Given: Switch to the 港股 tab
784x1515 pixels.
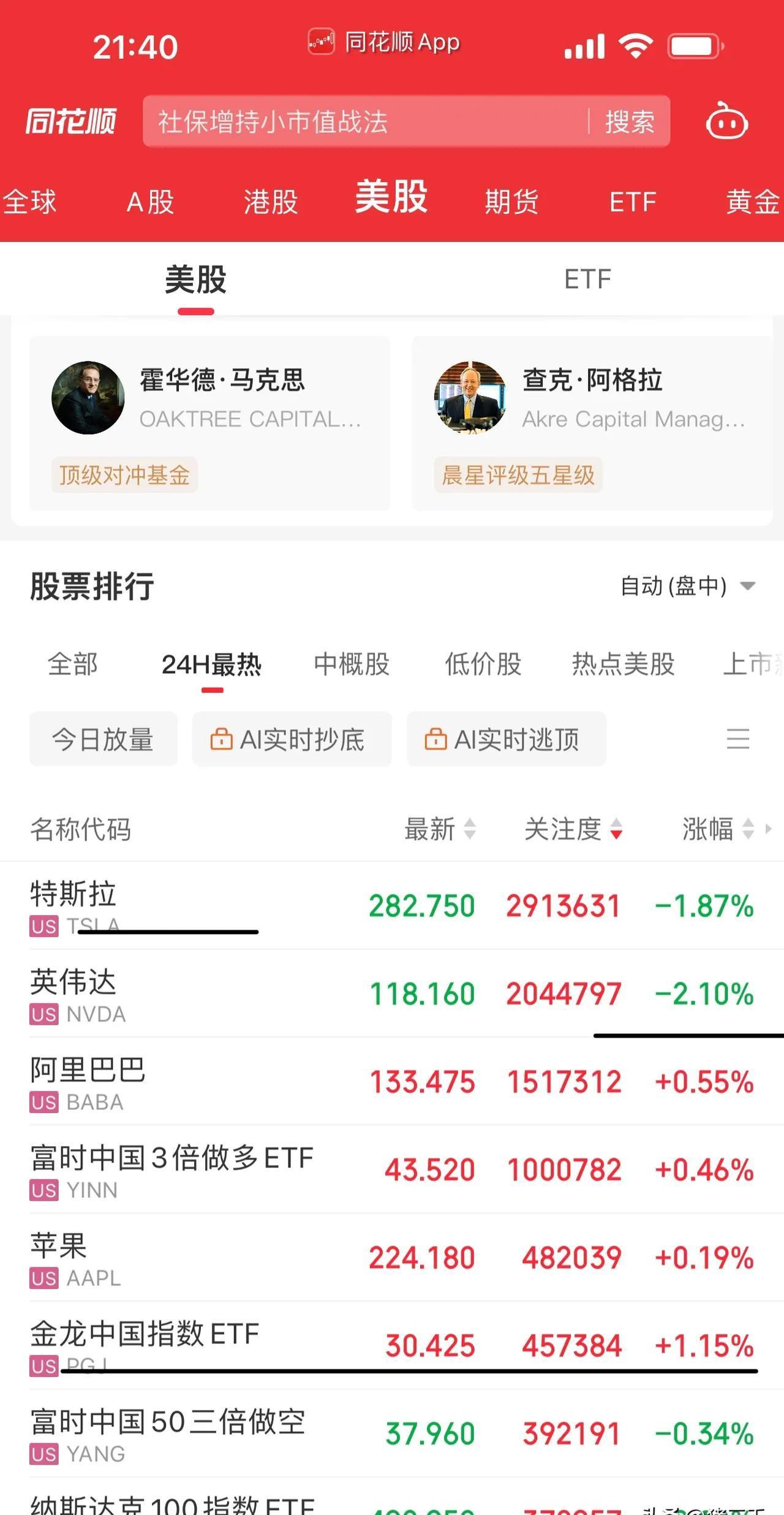Looking at the screenshot, I should (x=269, y=201).
